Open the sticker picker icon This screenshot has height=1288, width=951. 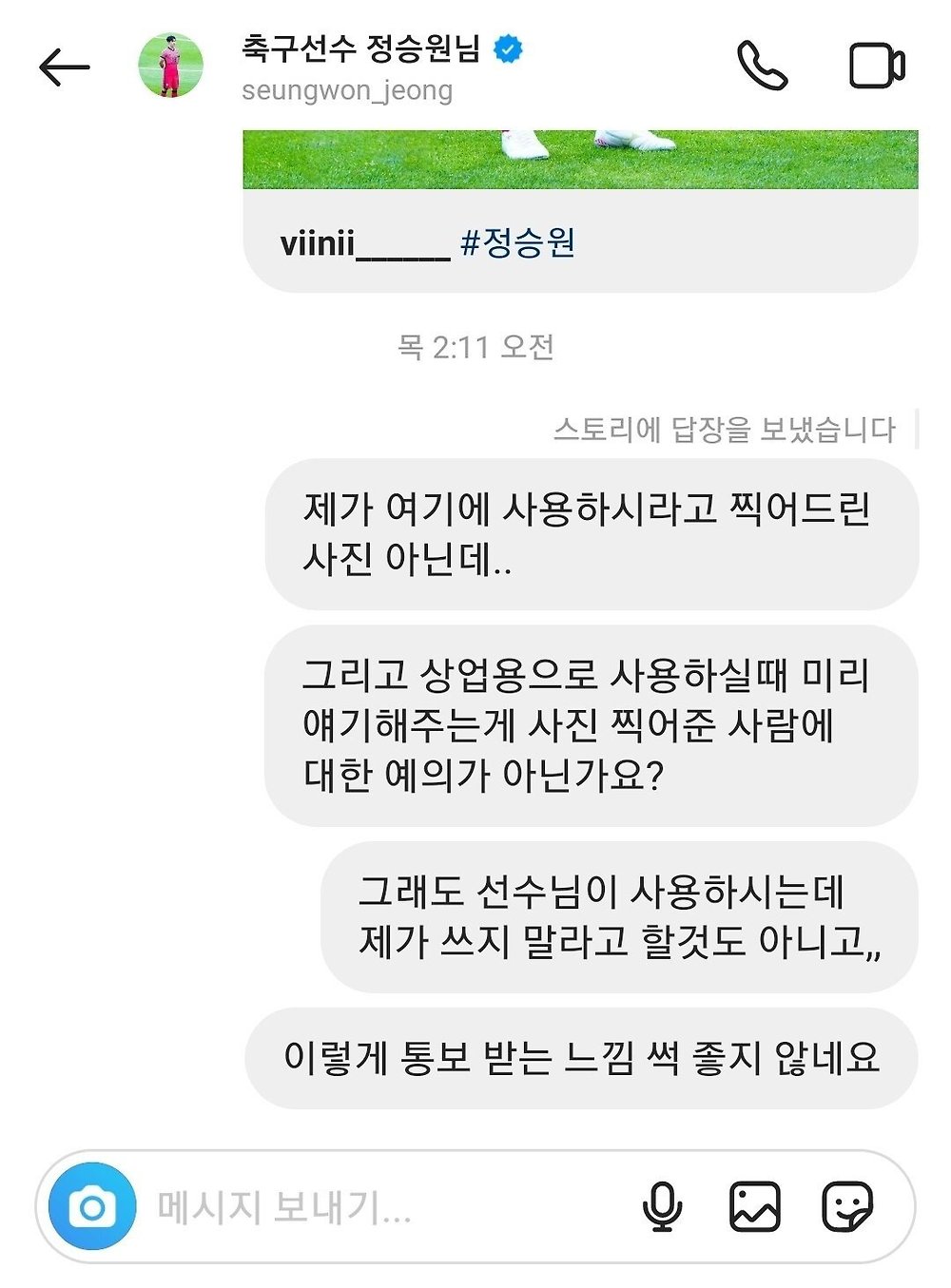[846, 1207]
